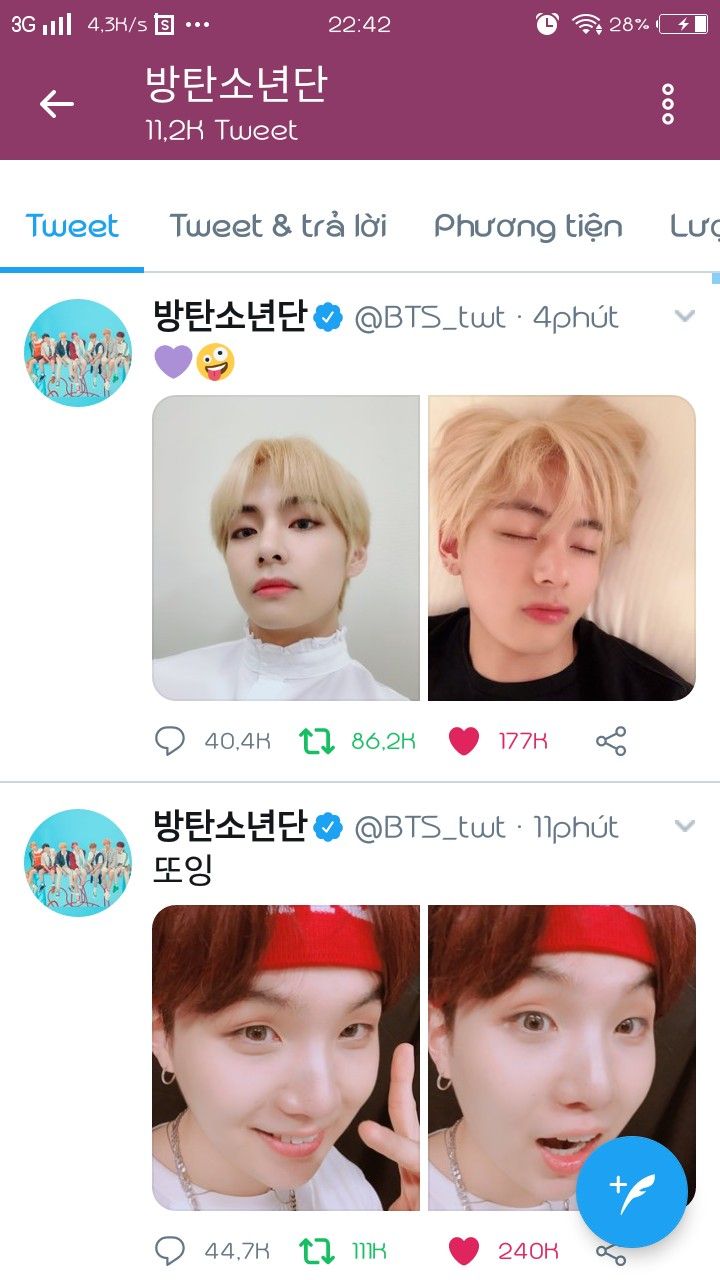Open first photo in the 4phút tweet

point(286,548)
